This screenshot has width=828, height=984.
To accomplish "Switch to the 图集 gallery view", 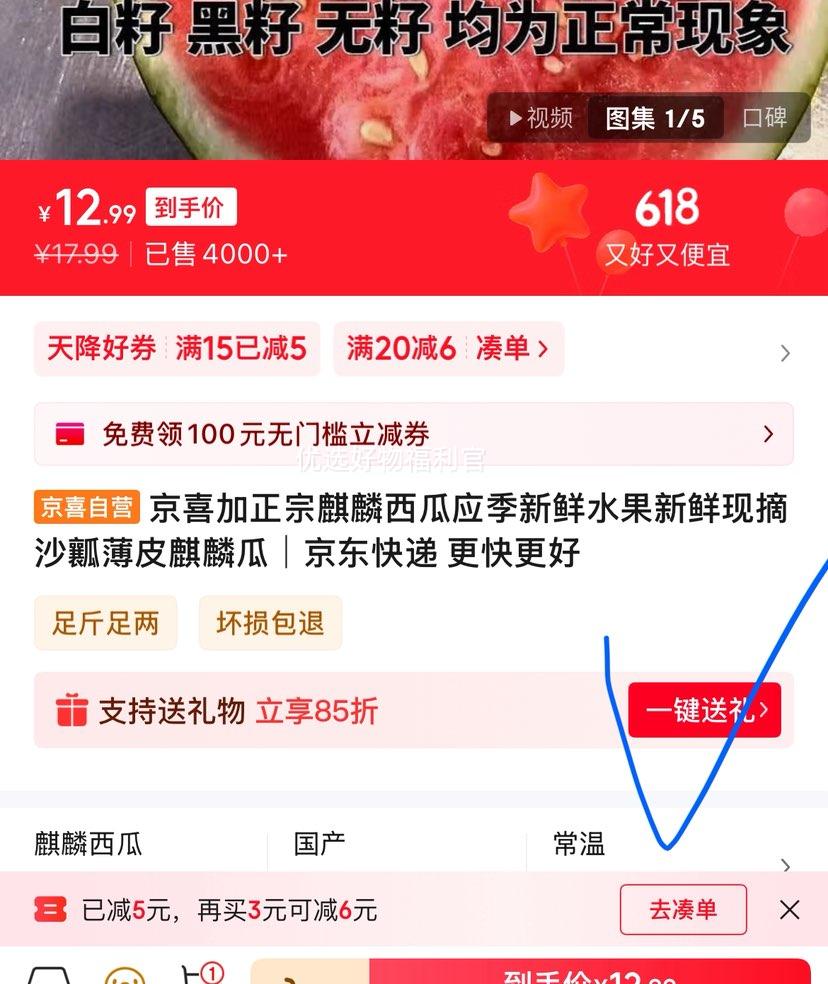I will [655, 119].
